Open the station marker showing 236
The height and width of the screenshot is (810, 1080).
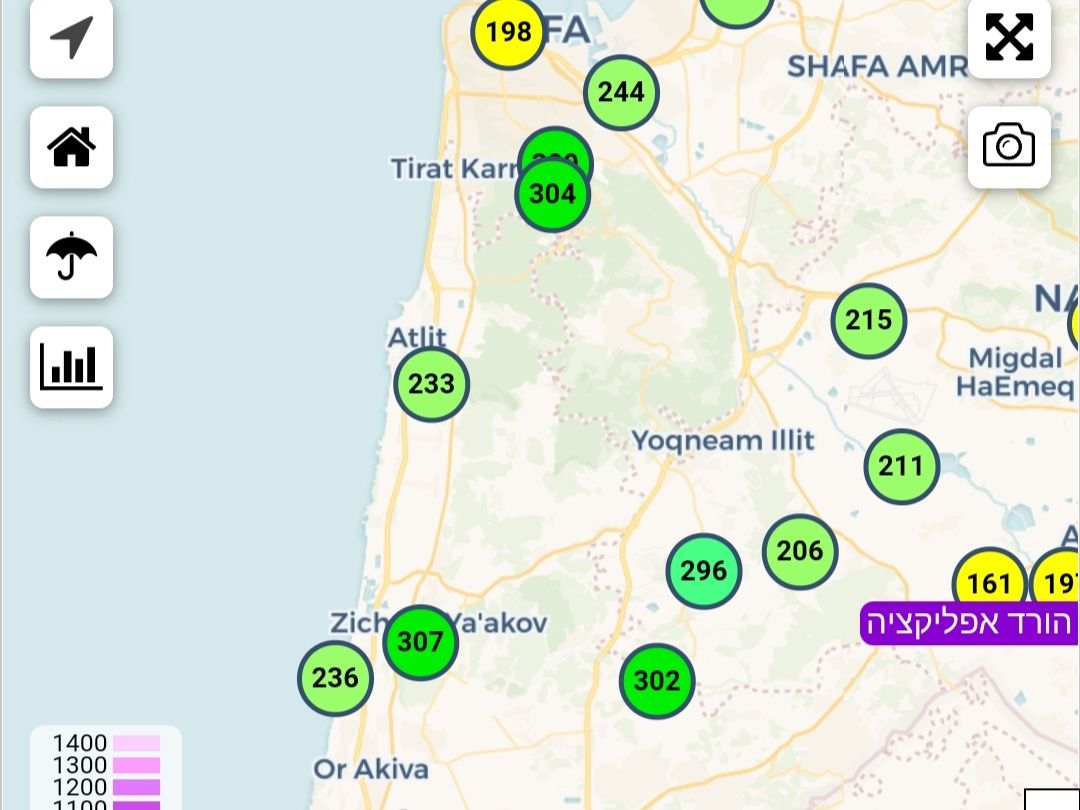pos(335,678)
